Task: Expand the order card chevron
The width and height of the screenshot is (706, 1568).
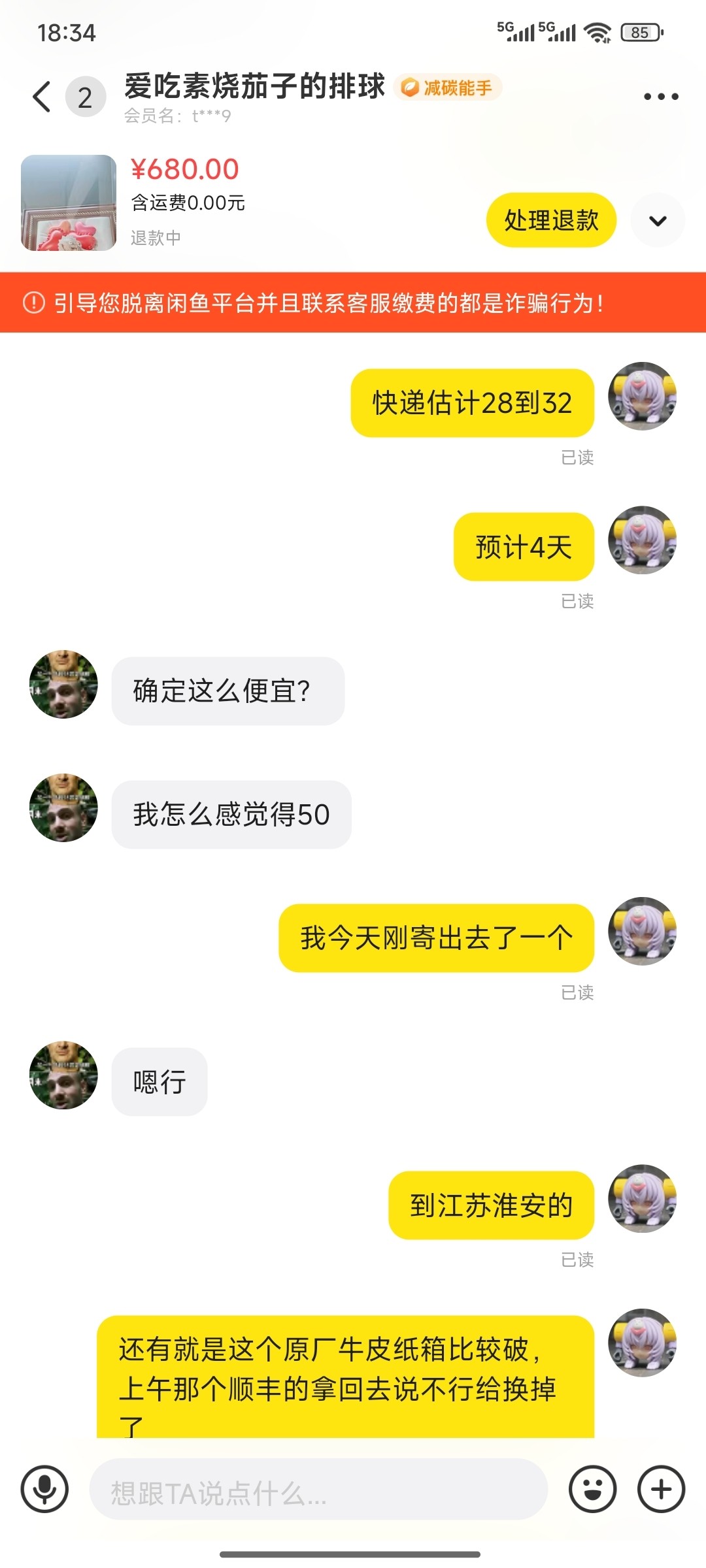Action: point(658,220)
